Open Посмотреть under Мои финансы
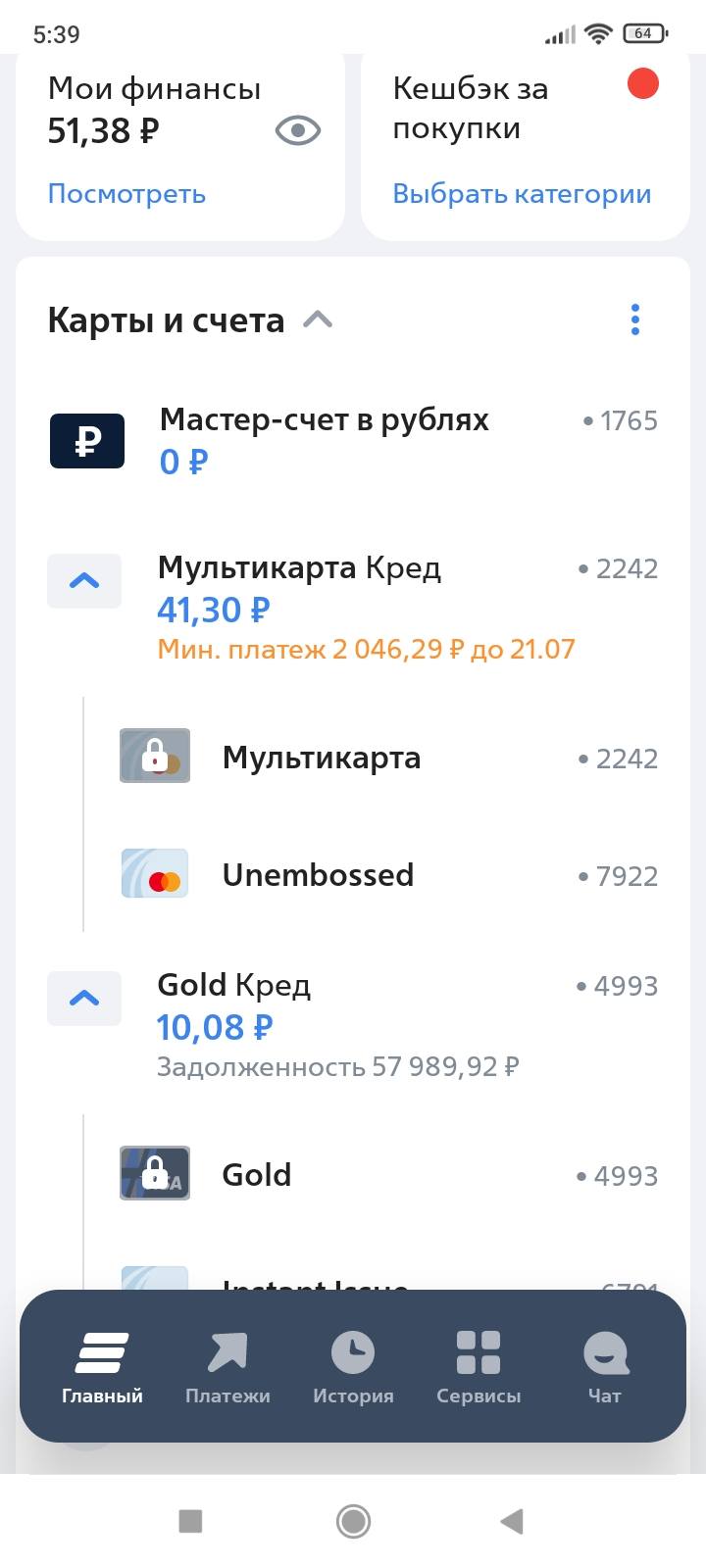706x1568 pixels. pos(127,193)
